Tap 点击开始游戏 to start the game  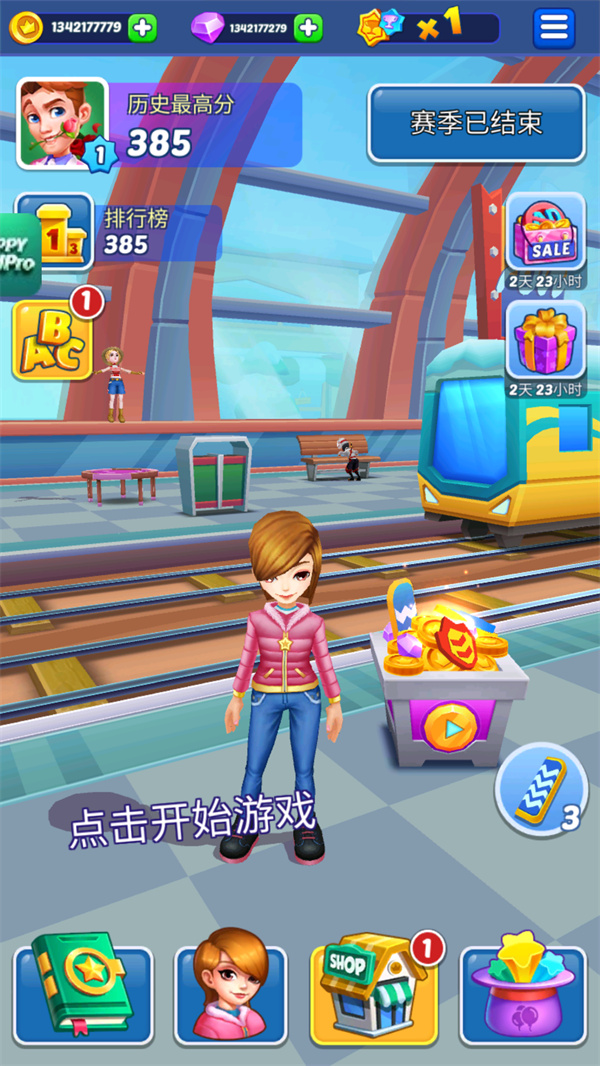[192, 822]
